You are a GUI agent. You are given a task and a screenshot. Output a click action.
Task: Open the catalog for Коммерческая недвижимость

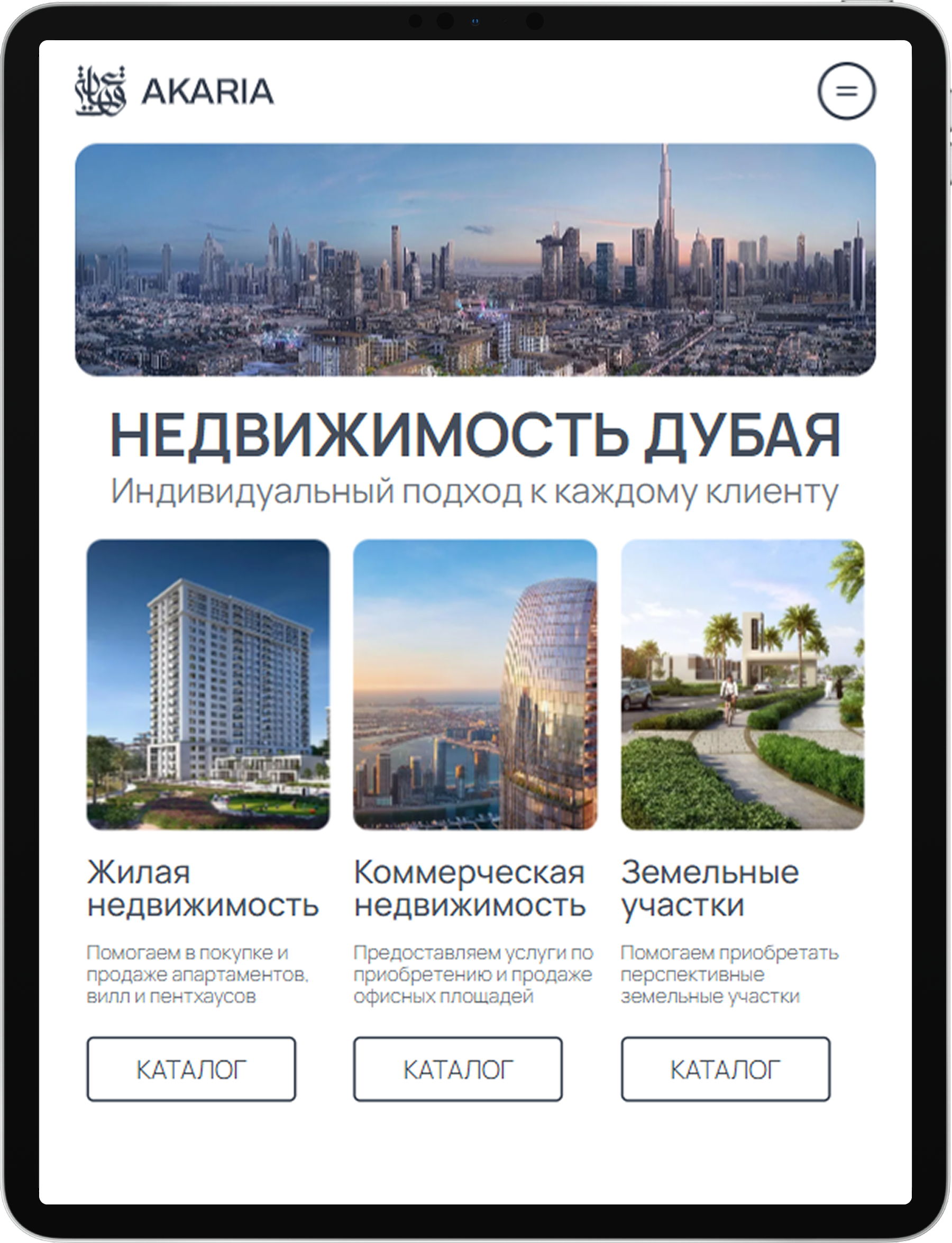458,1069
